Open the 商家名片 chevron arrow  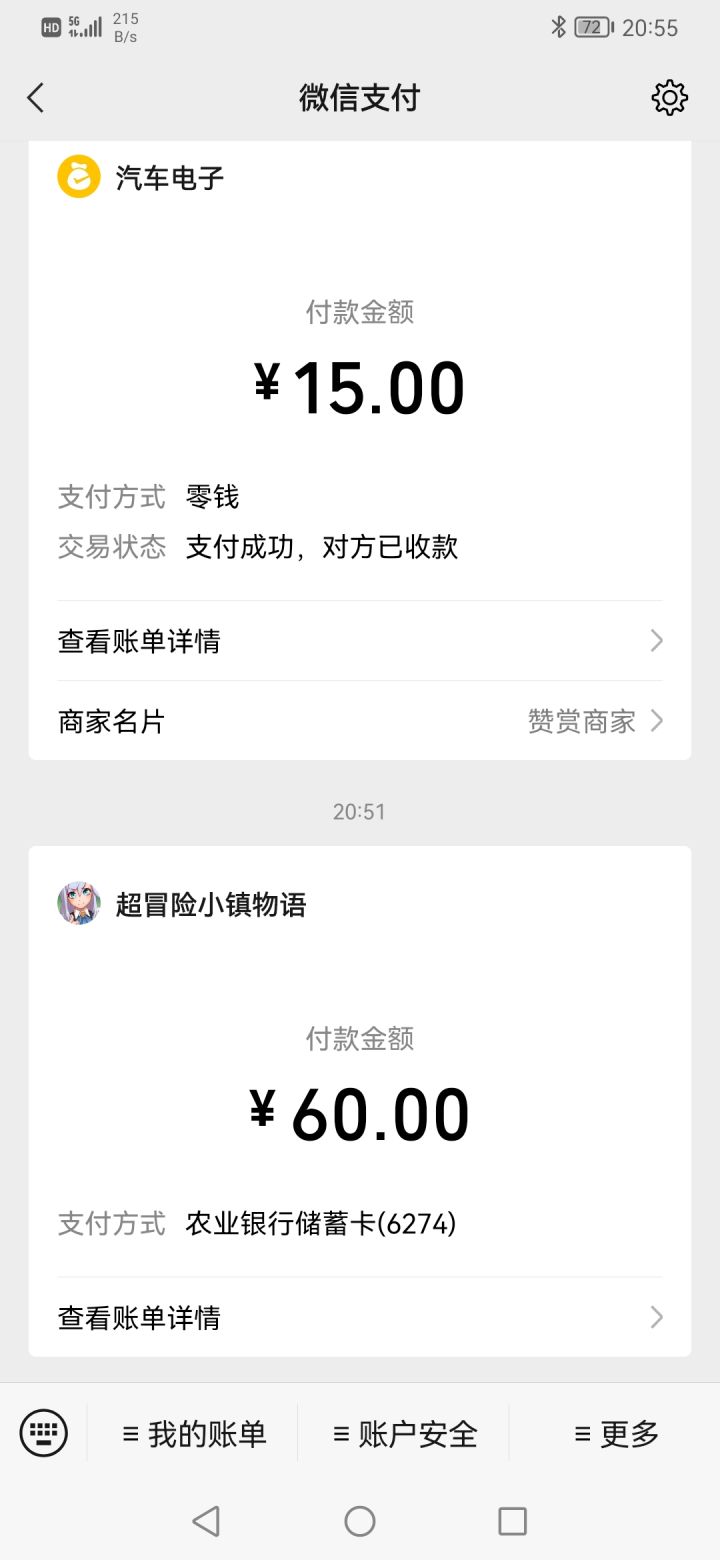[x=657, y=720]
